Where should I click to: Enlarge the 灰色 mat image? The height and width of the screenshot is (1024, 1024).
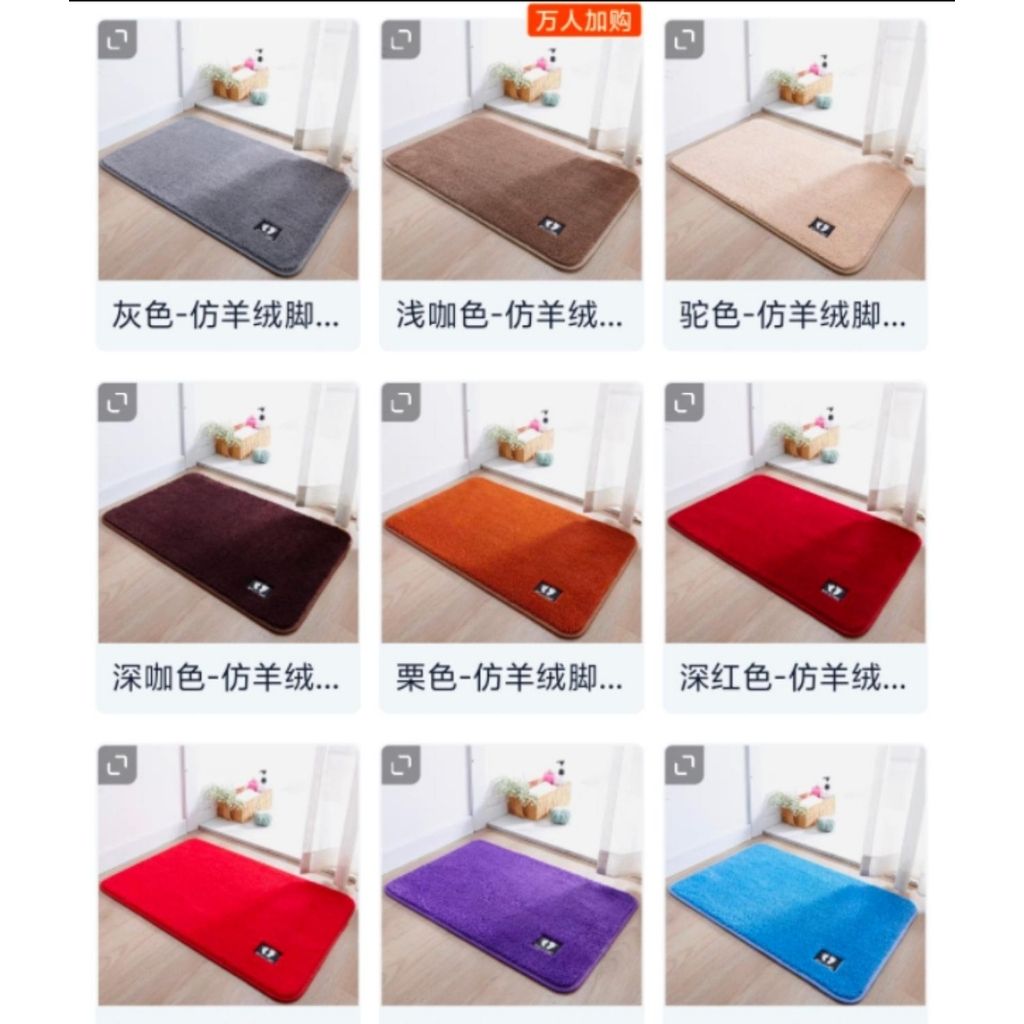117,40
